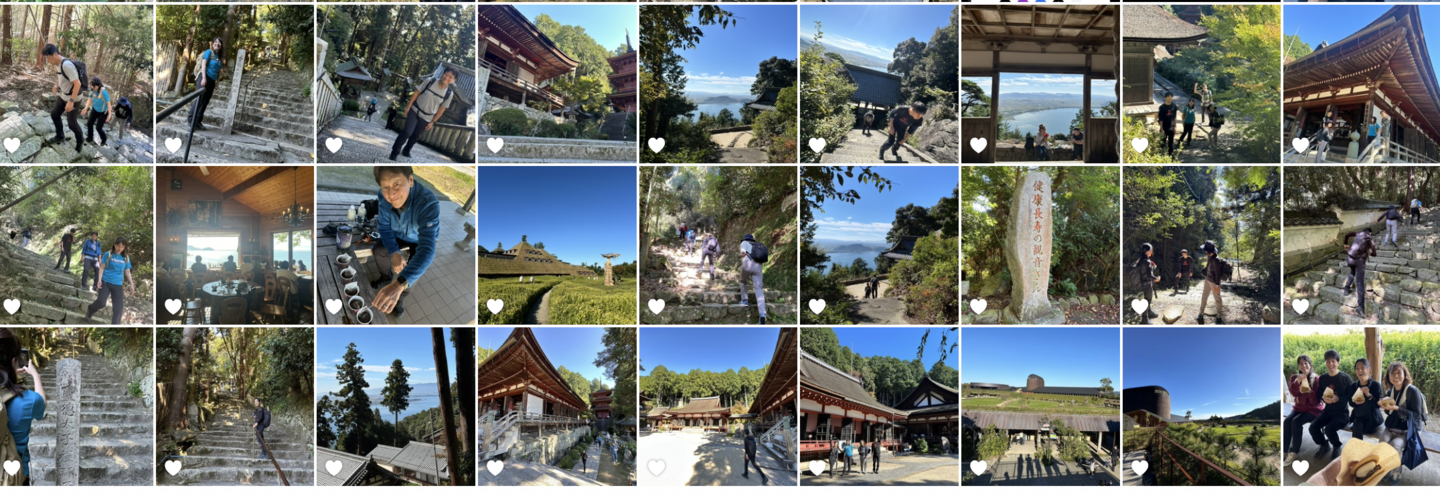Open photo of person photographing stone steps
Viewport: 1440px width, 494px height.
(76, 405)
